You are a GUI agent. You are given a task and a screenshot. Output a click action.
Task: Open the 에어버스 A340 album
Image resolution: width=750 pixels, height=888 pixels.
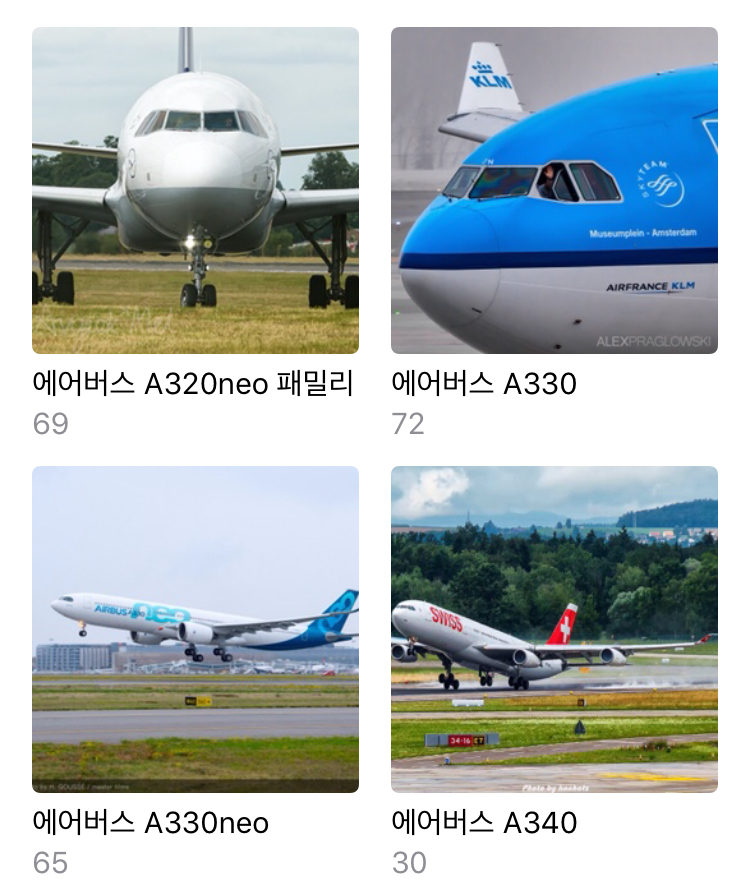point(554,629)
